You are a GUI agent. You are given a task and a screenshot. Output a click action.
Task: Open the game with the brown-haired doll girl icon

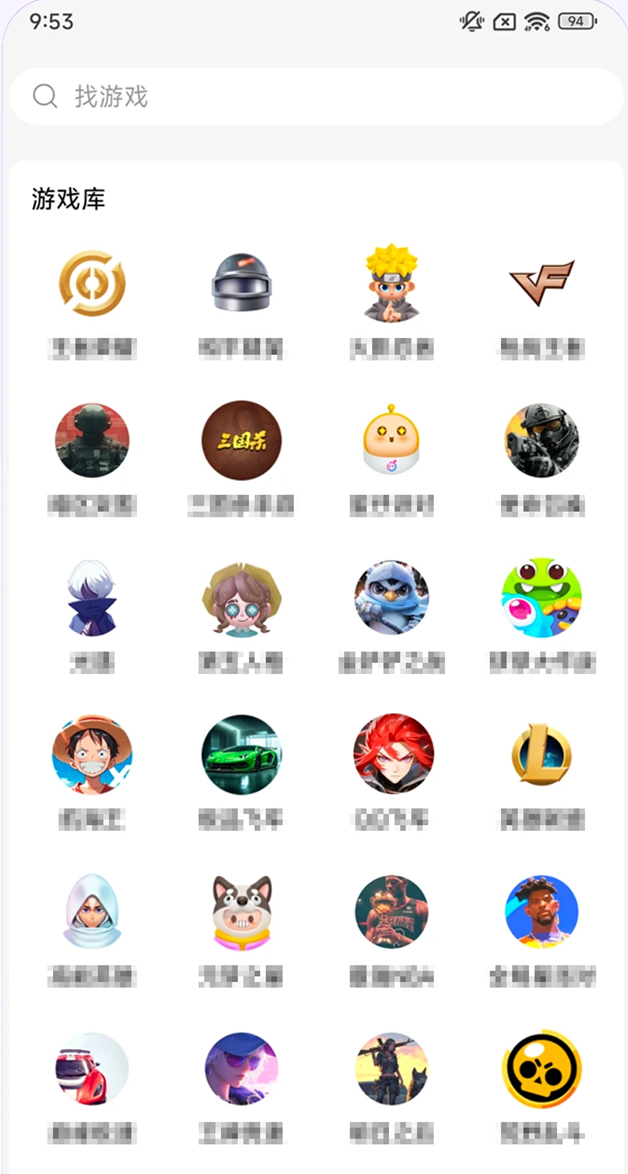coord(241,598)
